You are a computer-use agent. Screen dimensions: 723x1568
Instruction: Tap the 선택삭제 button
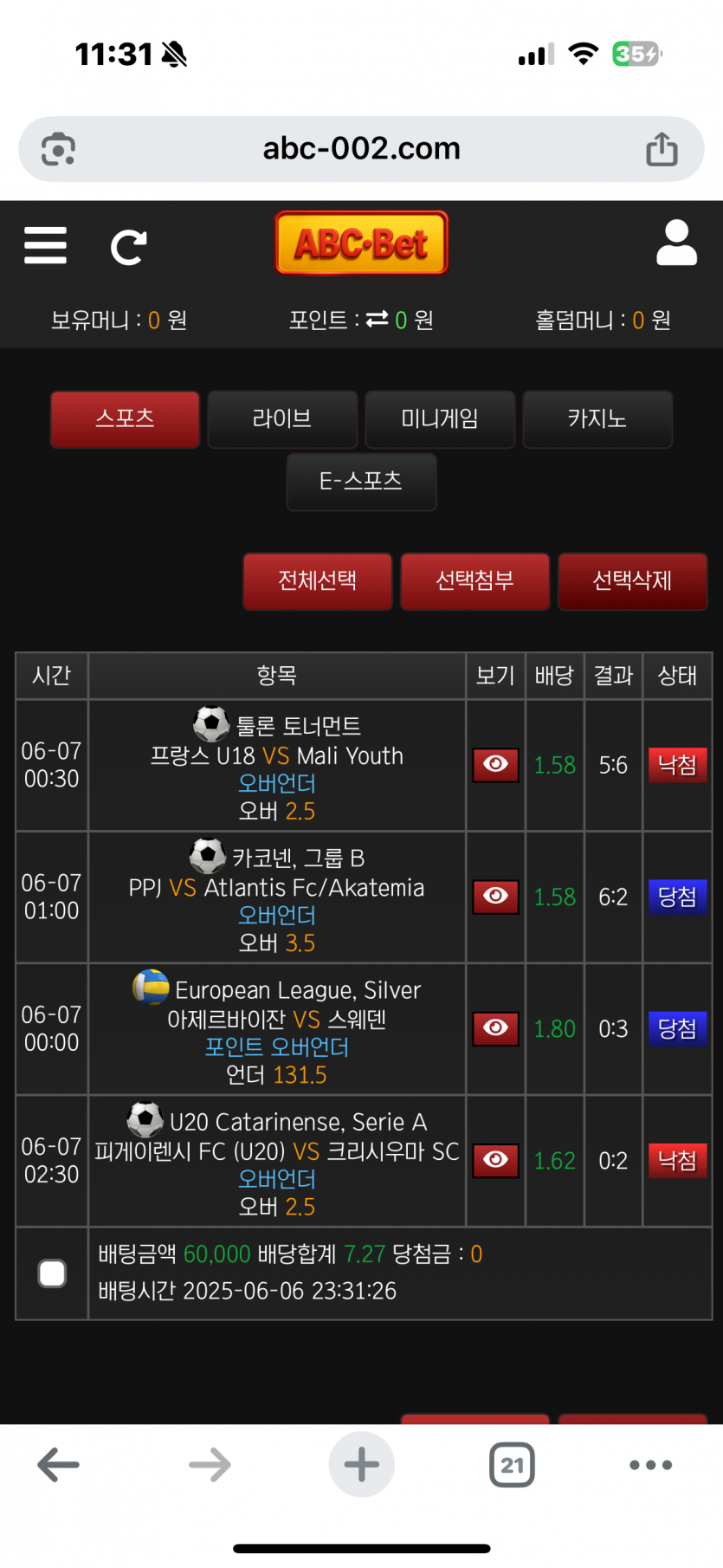(632, 580)
